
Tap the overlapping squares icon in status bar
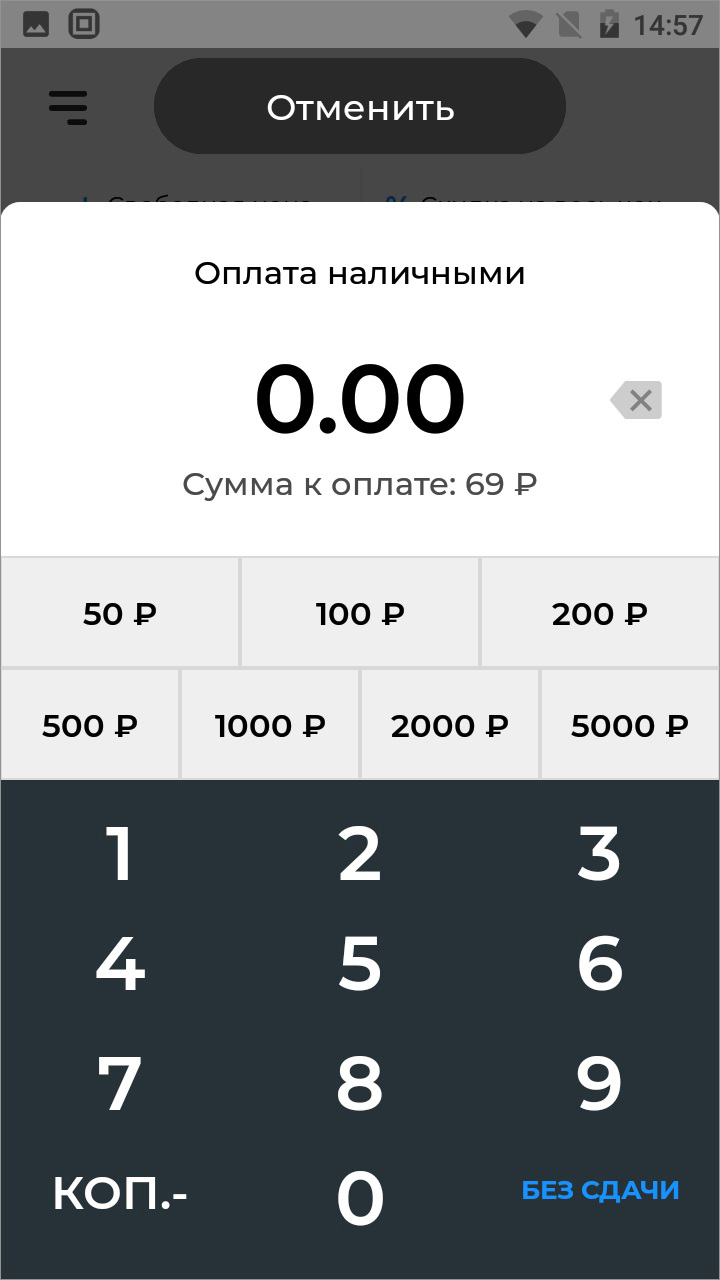pyautogui.click(x=85, y=23)
